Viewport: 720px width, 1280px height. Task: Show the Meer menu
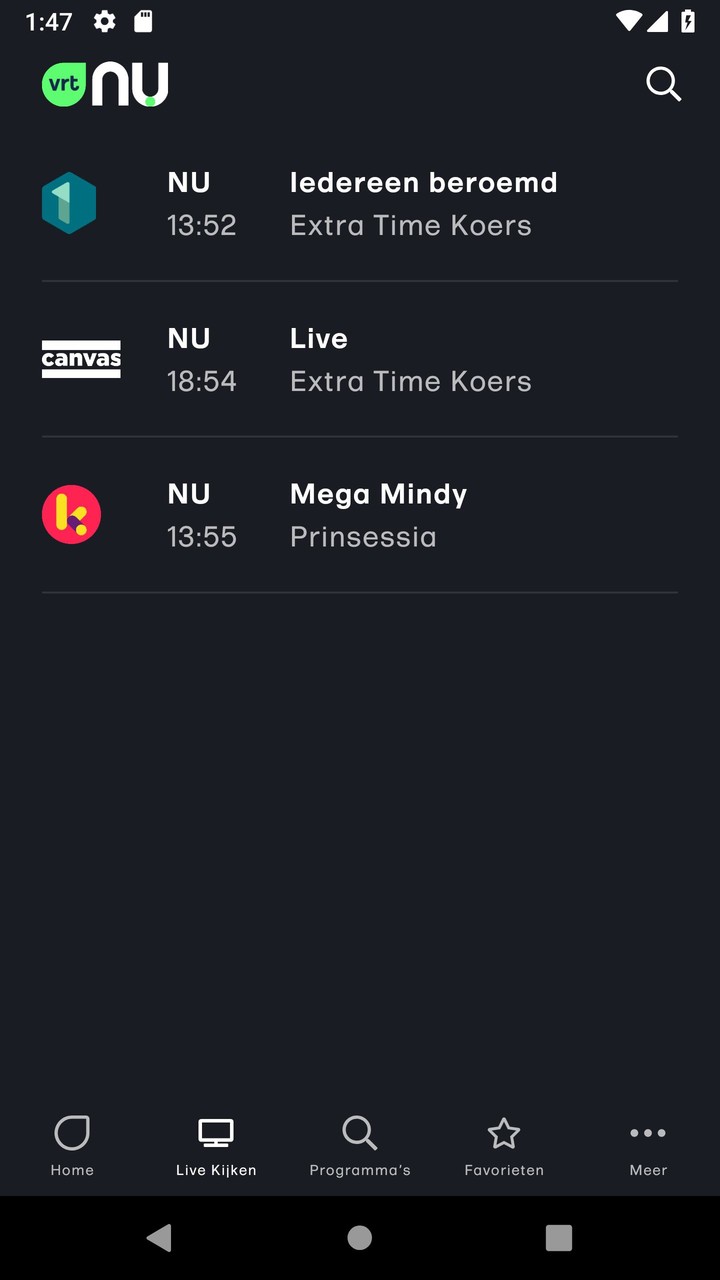point(648,1146)
